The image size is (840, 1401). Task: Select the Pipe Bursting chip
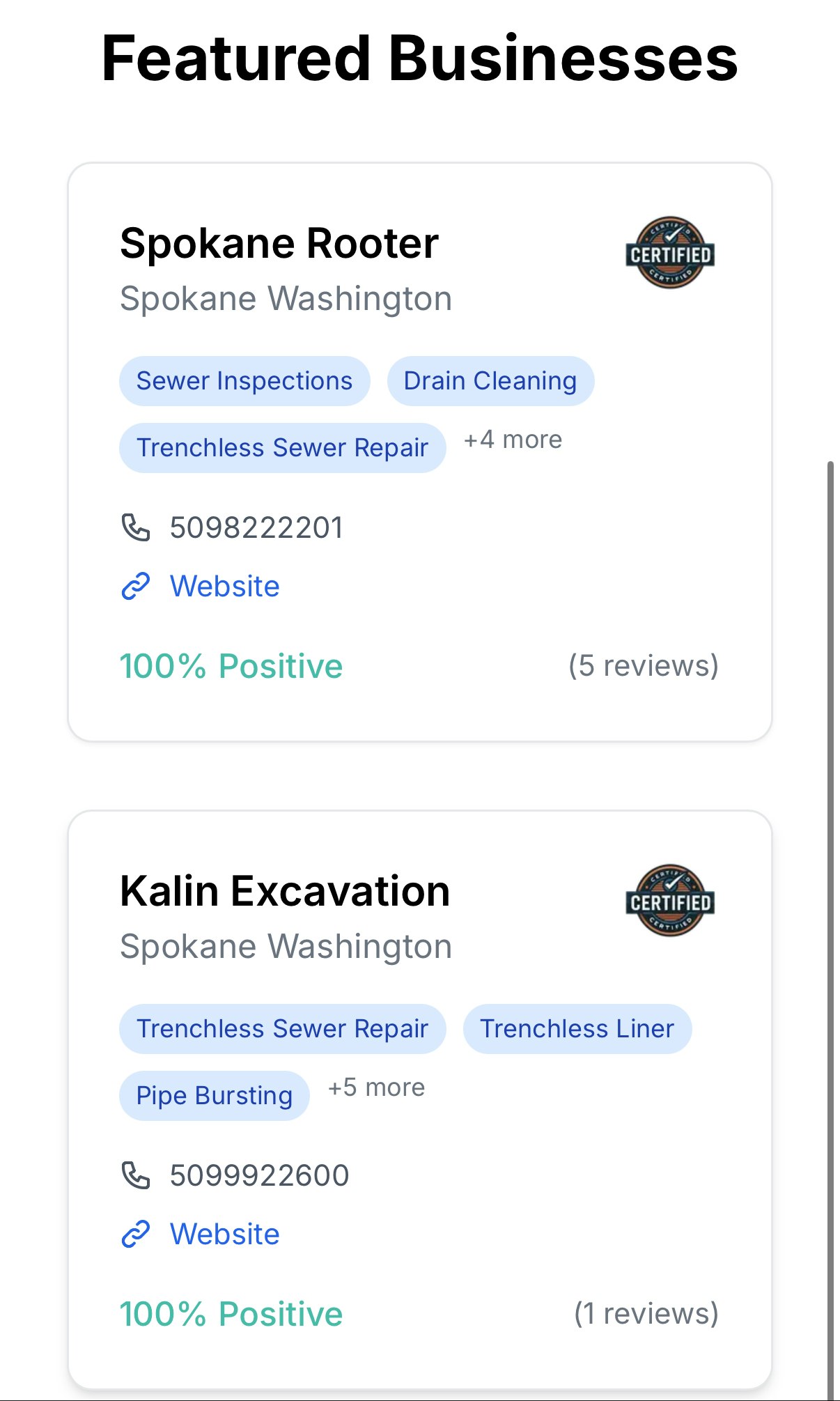[x=215, y=1096]
